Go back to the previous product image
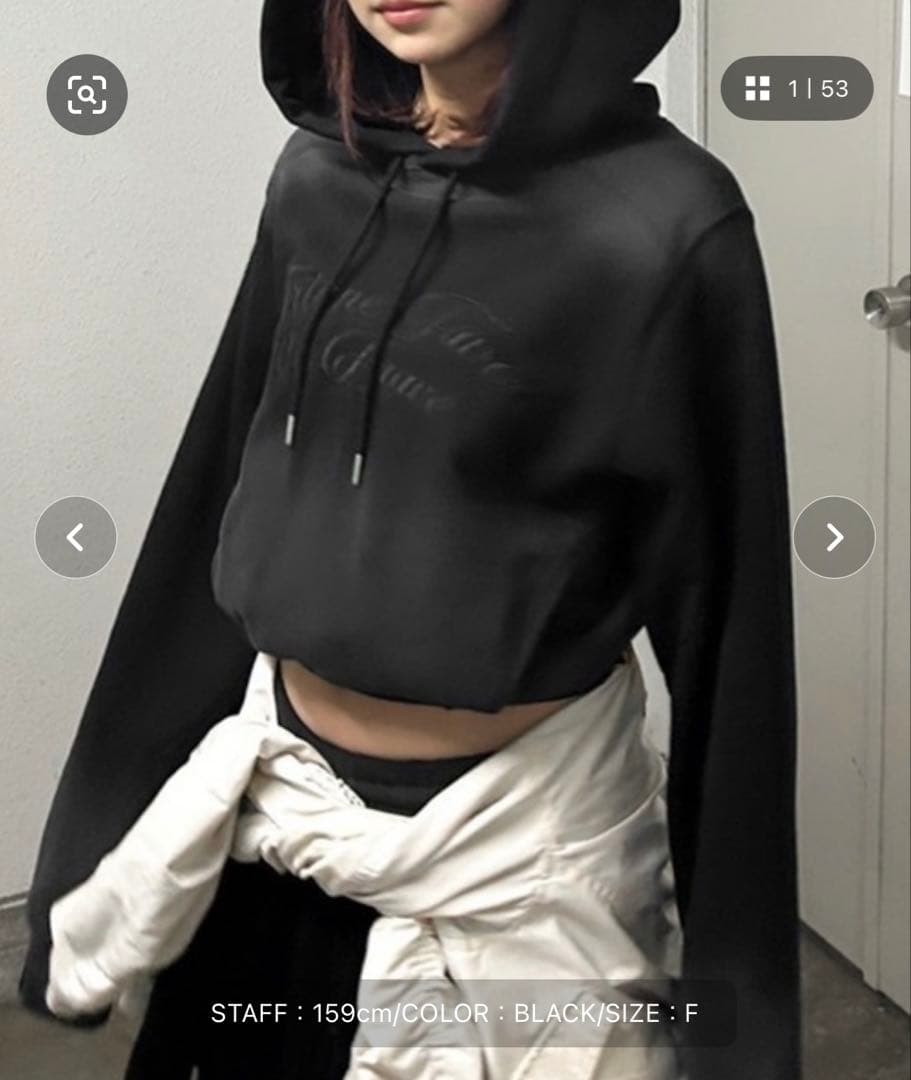This screenshot has width=911, height=1080. [76, 537]
